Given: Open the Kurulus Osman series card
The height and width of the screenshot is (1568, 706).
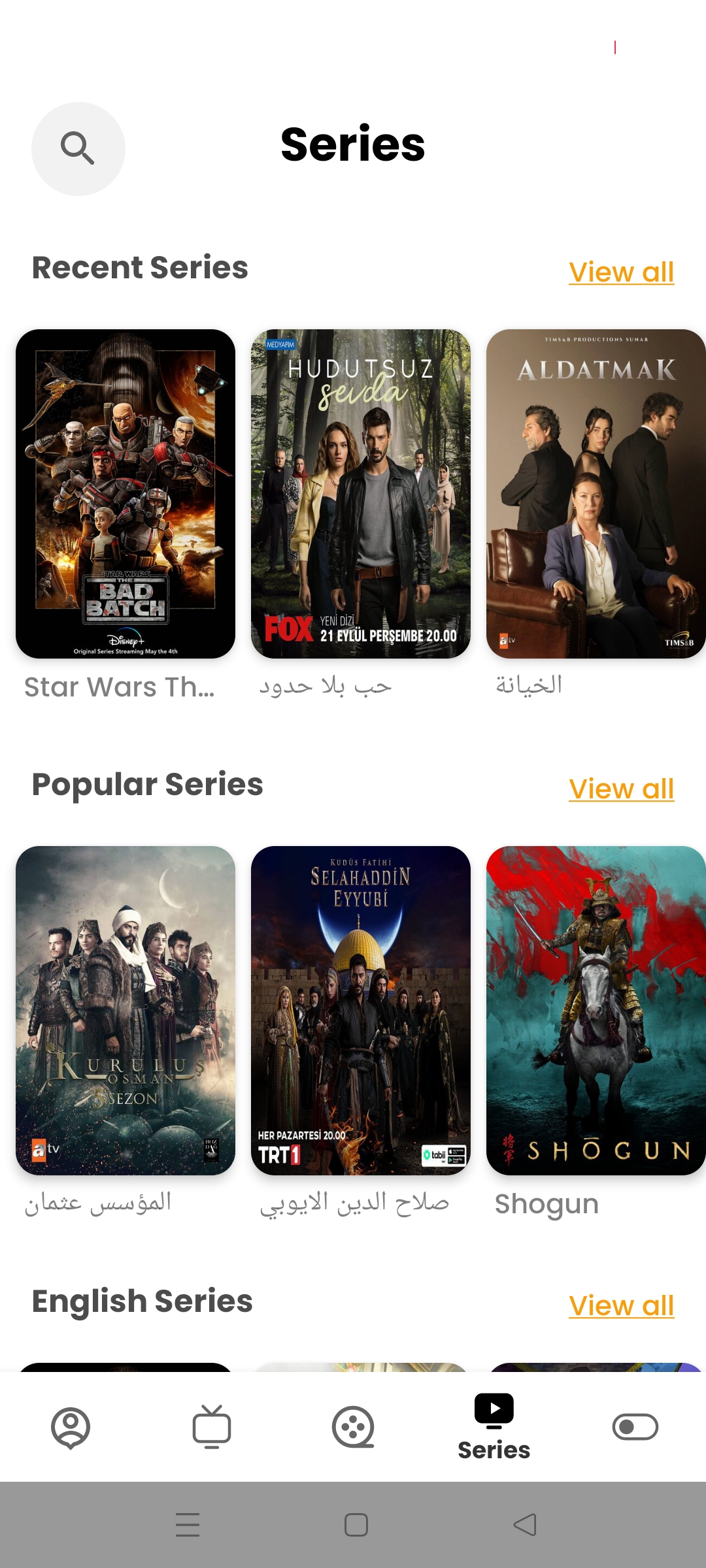Looking at the screenshot, I should click(126, 1010).
